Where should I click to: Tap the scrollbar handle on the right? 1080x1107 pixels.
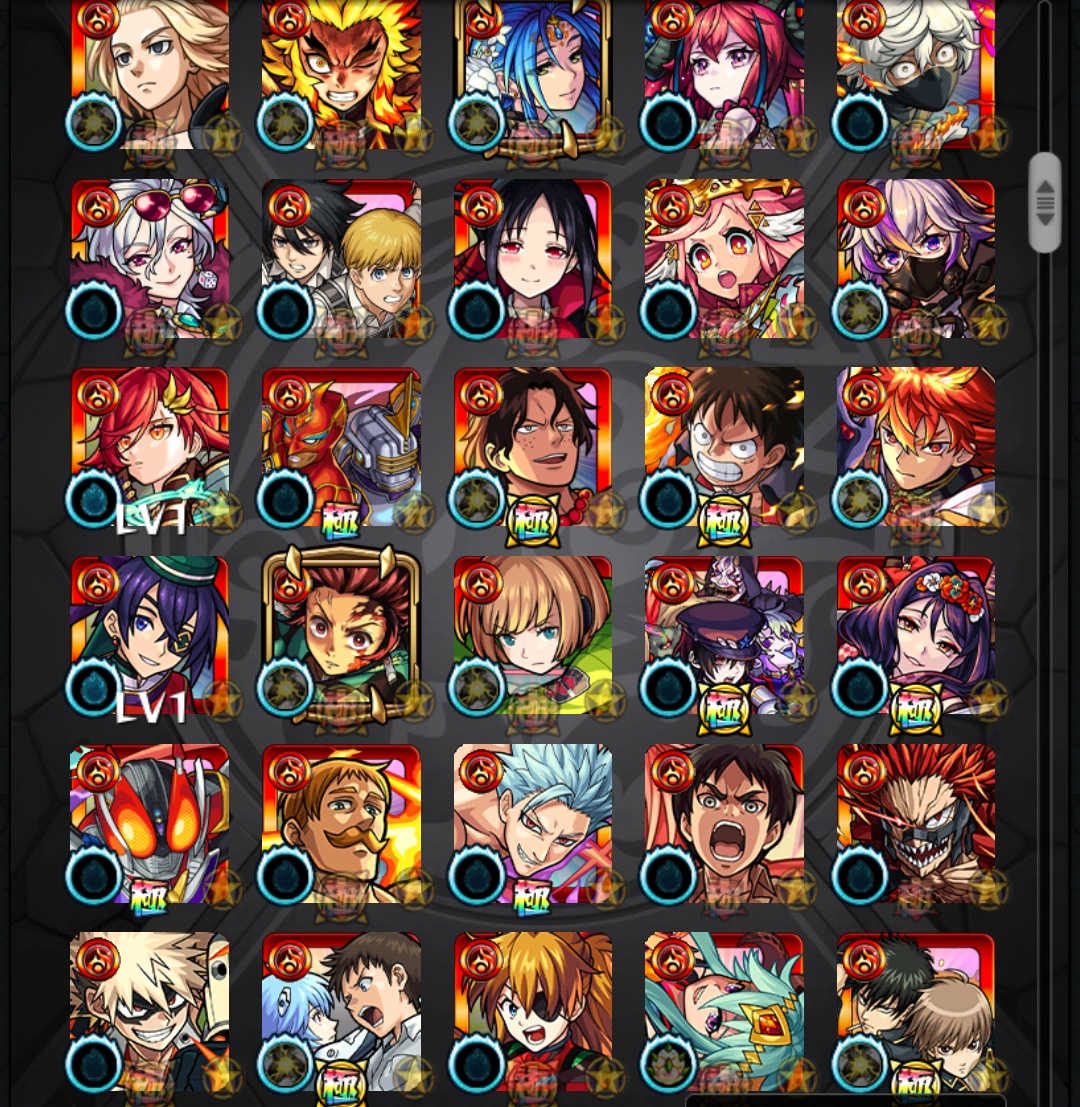click(1045, 203)
